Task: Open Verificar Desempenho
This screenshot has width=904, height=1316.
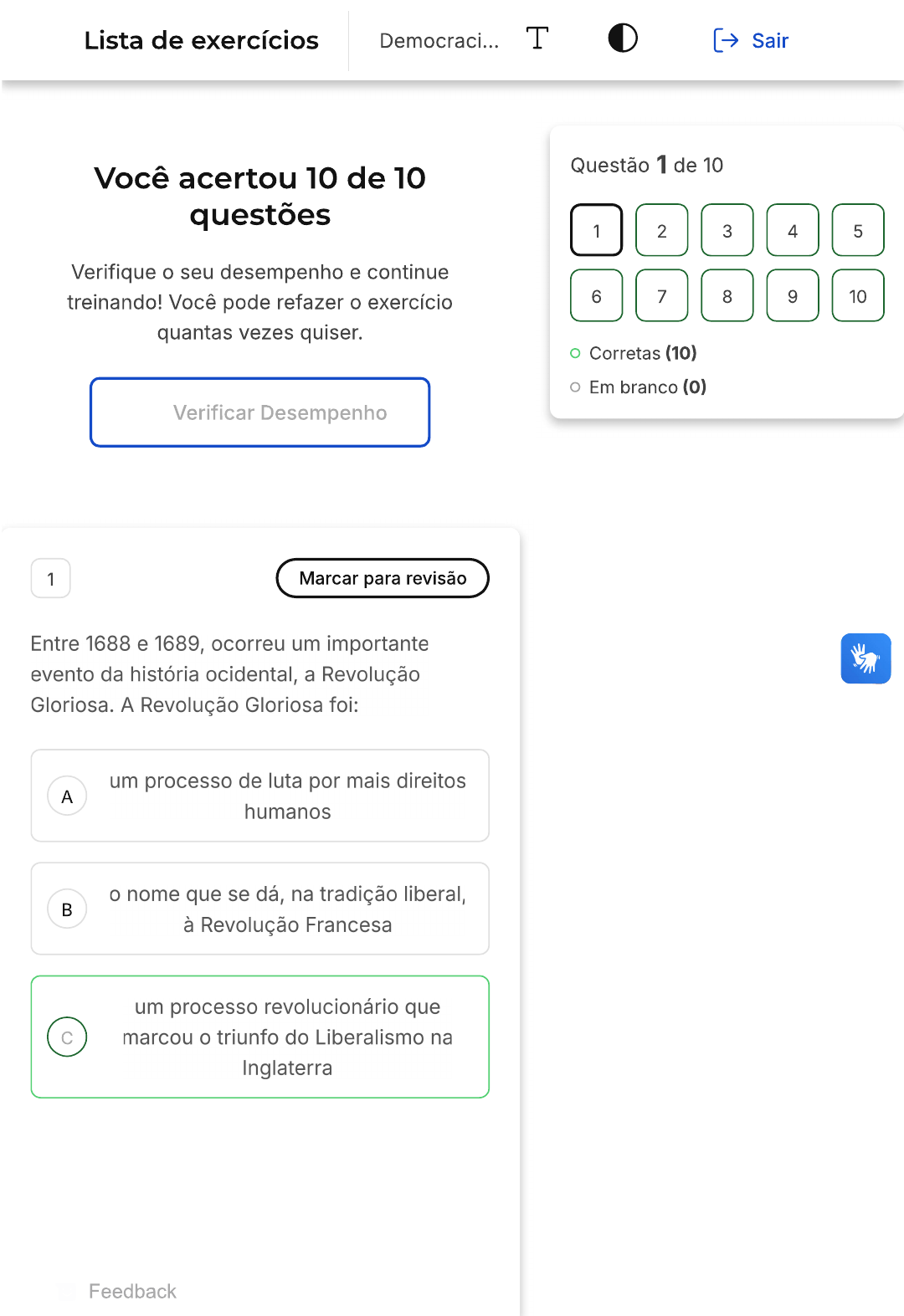Action: click(x=260, y=412)
